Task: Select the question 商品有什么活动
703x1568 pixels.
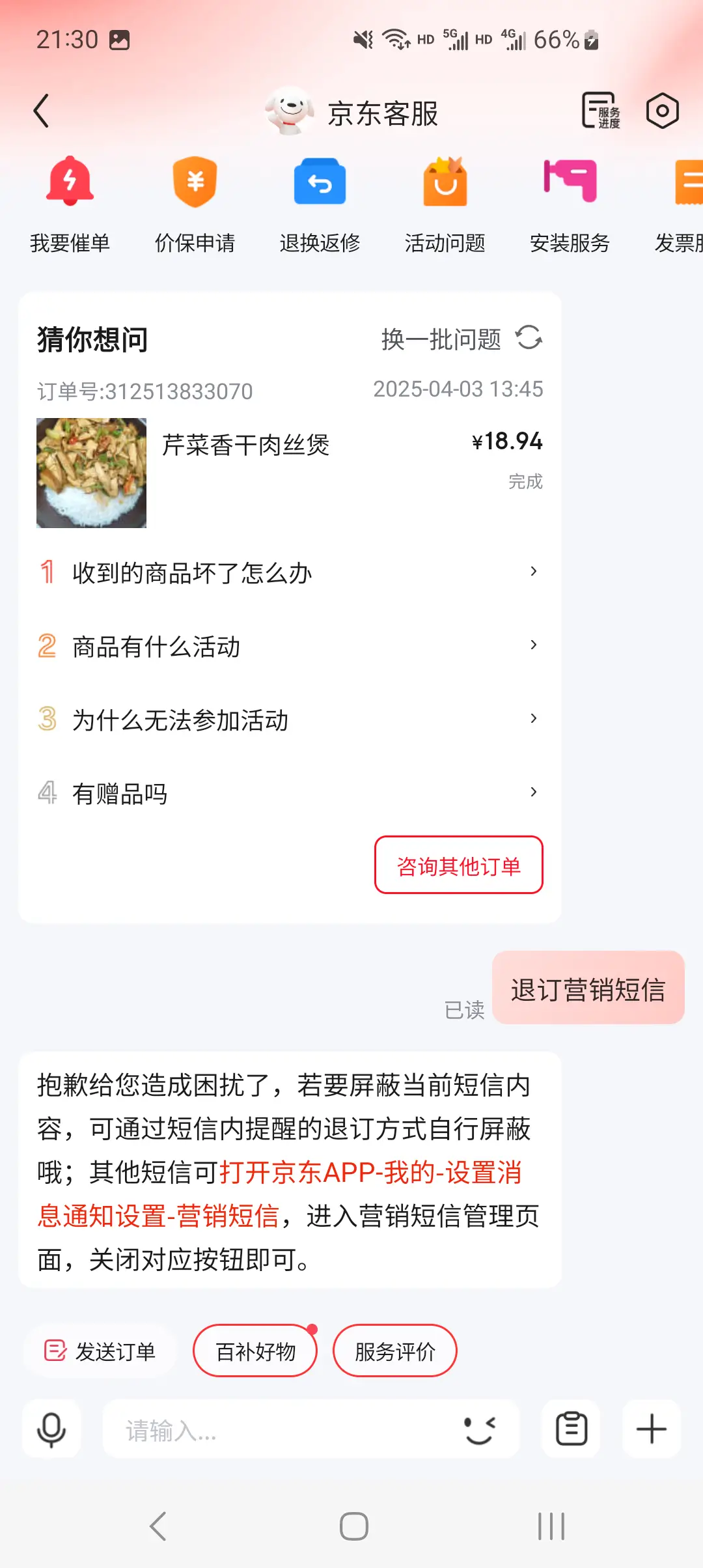Action: 289,647
